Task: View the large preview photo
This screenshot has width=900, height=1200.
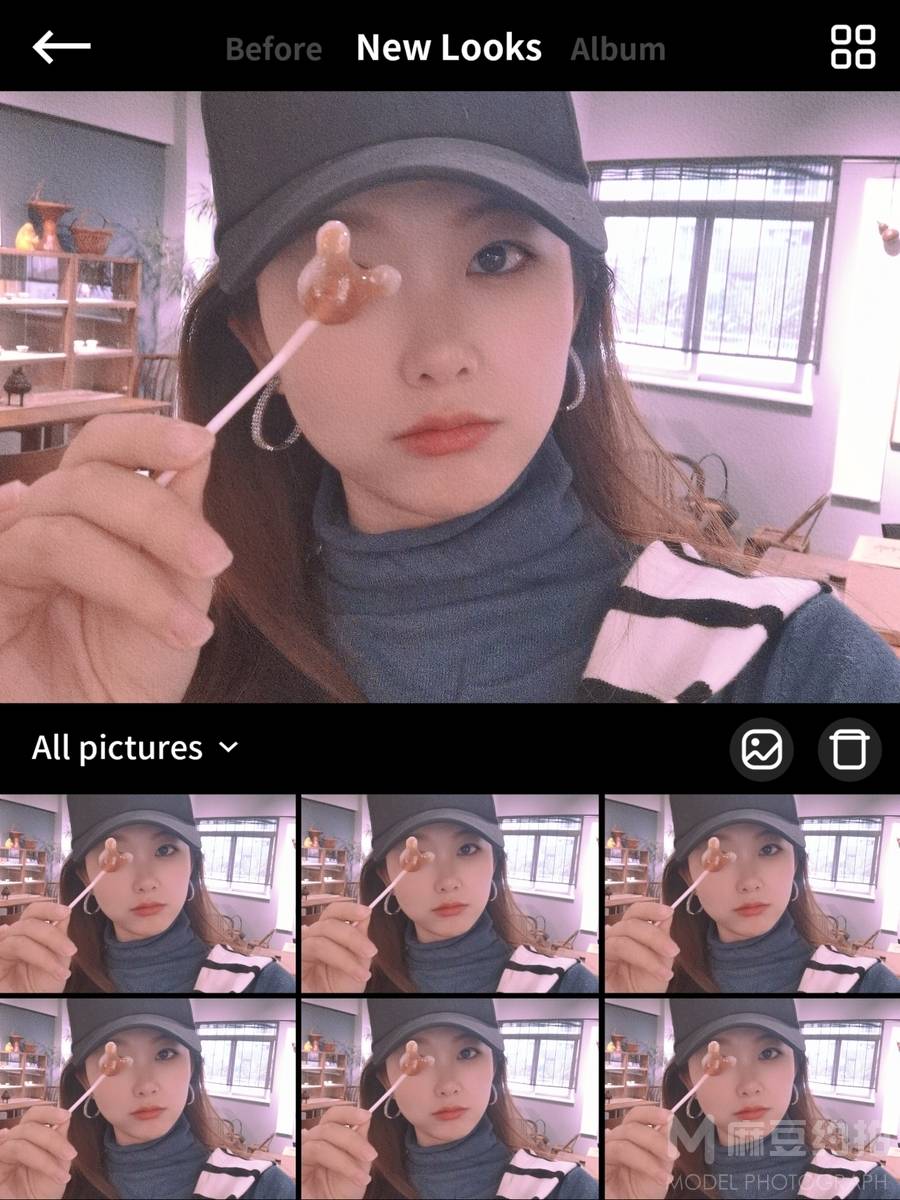Action: (x=450, y=397)
